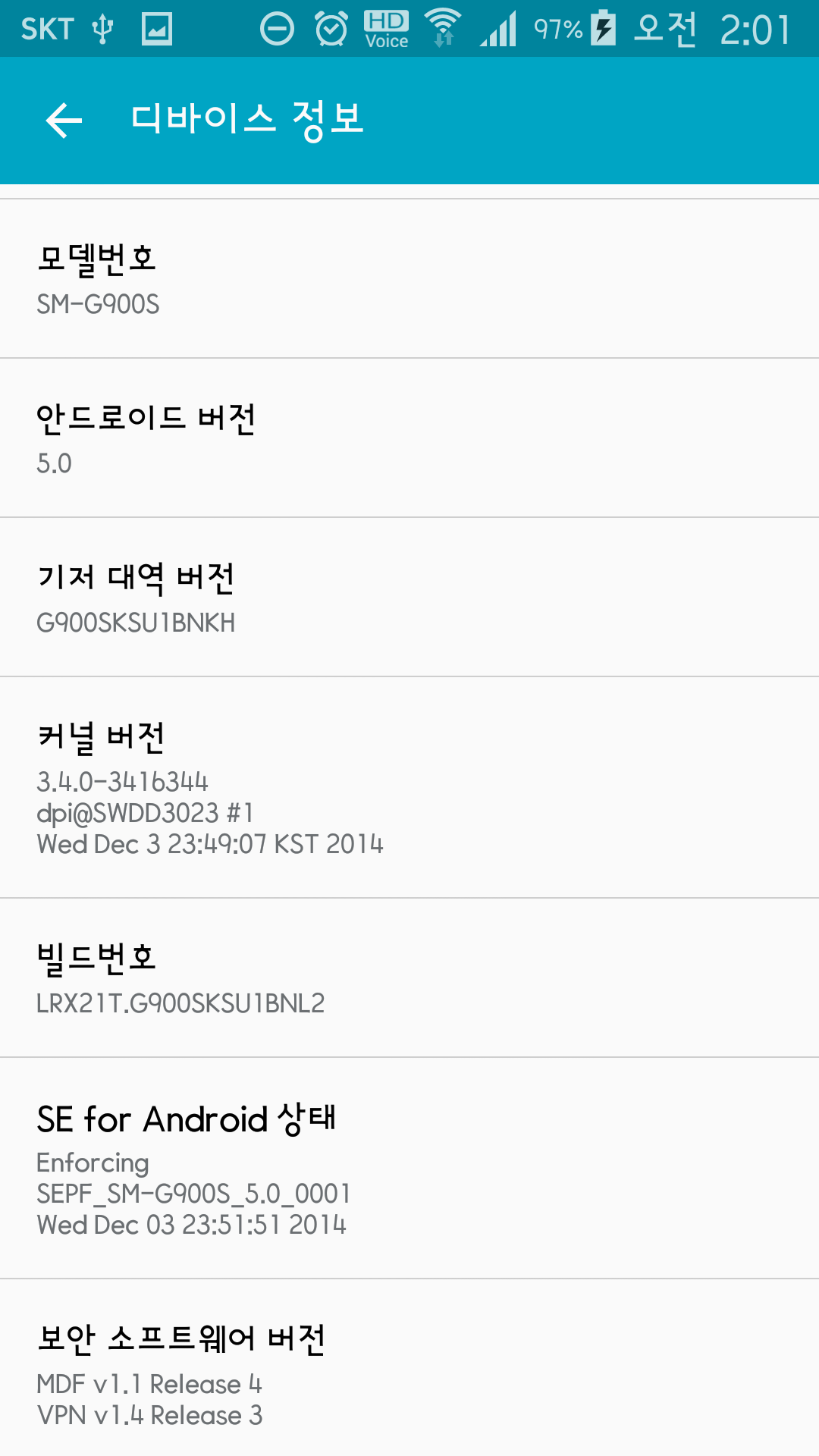Select the SE for Android 상태 row
Image resolution: width=819 pixels, height=1456 pixels.
pos(409,1168)
